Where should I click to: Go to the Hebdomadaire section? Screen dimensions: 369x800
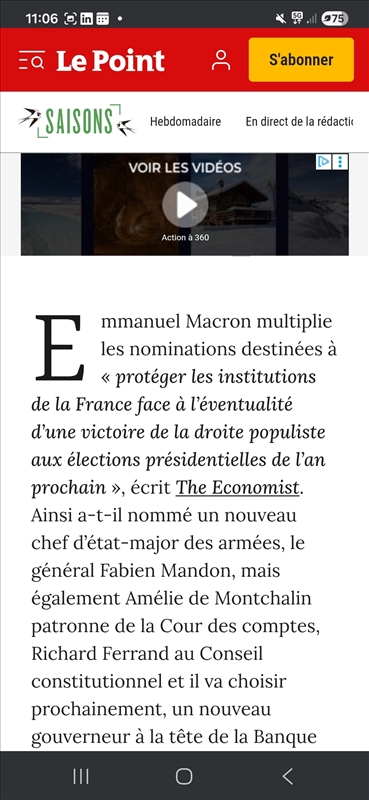(185, 122)
